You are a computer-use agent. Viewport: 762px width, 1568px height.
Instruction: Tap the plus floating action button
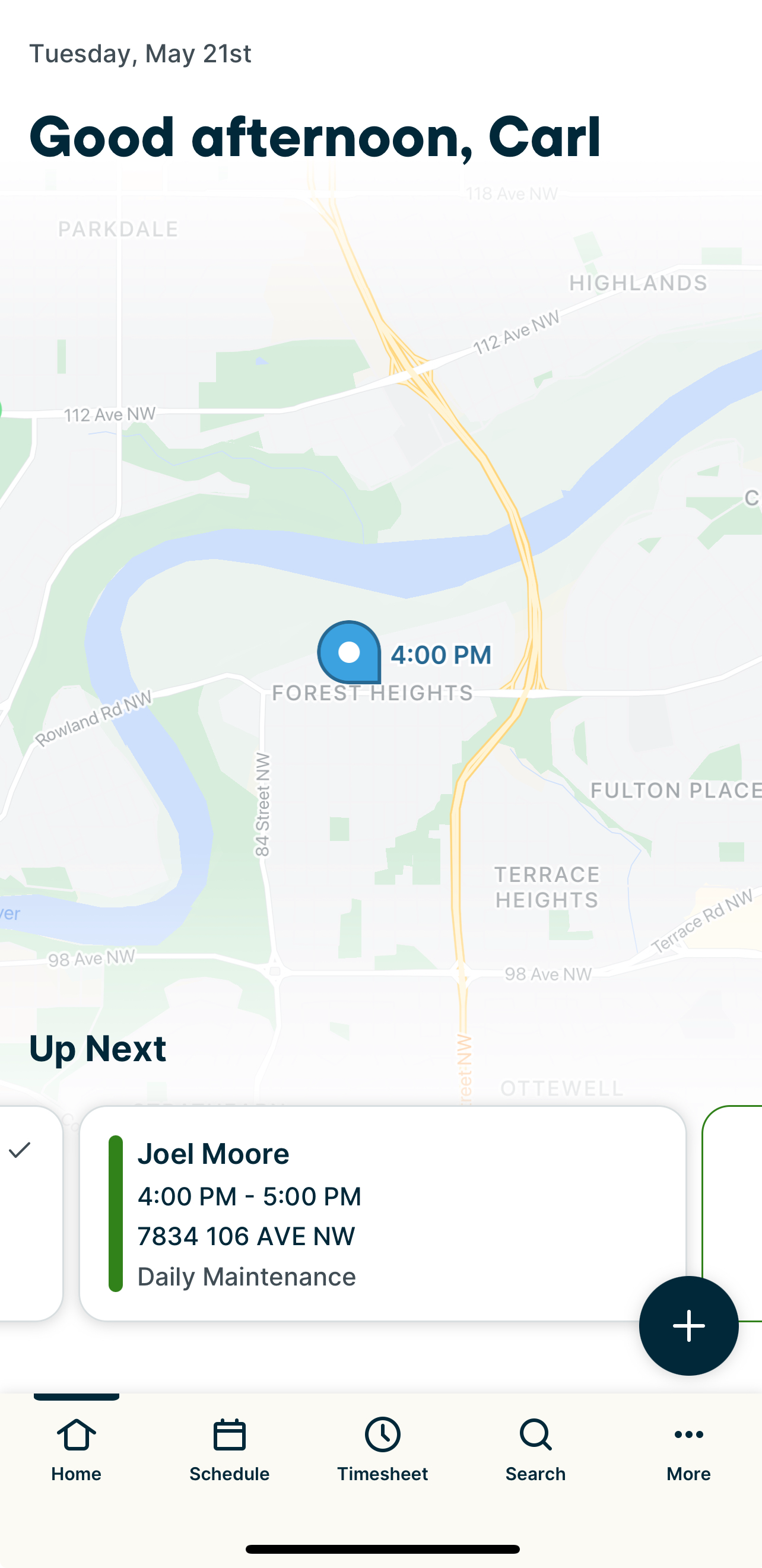pyautogui.click(x=688, y=1326)
